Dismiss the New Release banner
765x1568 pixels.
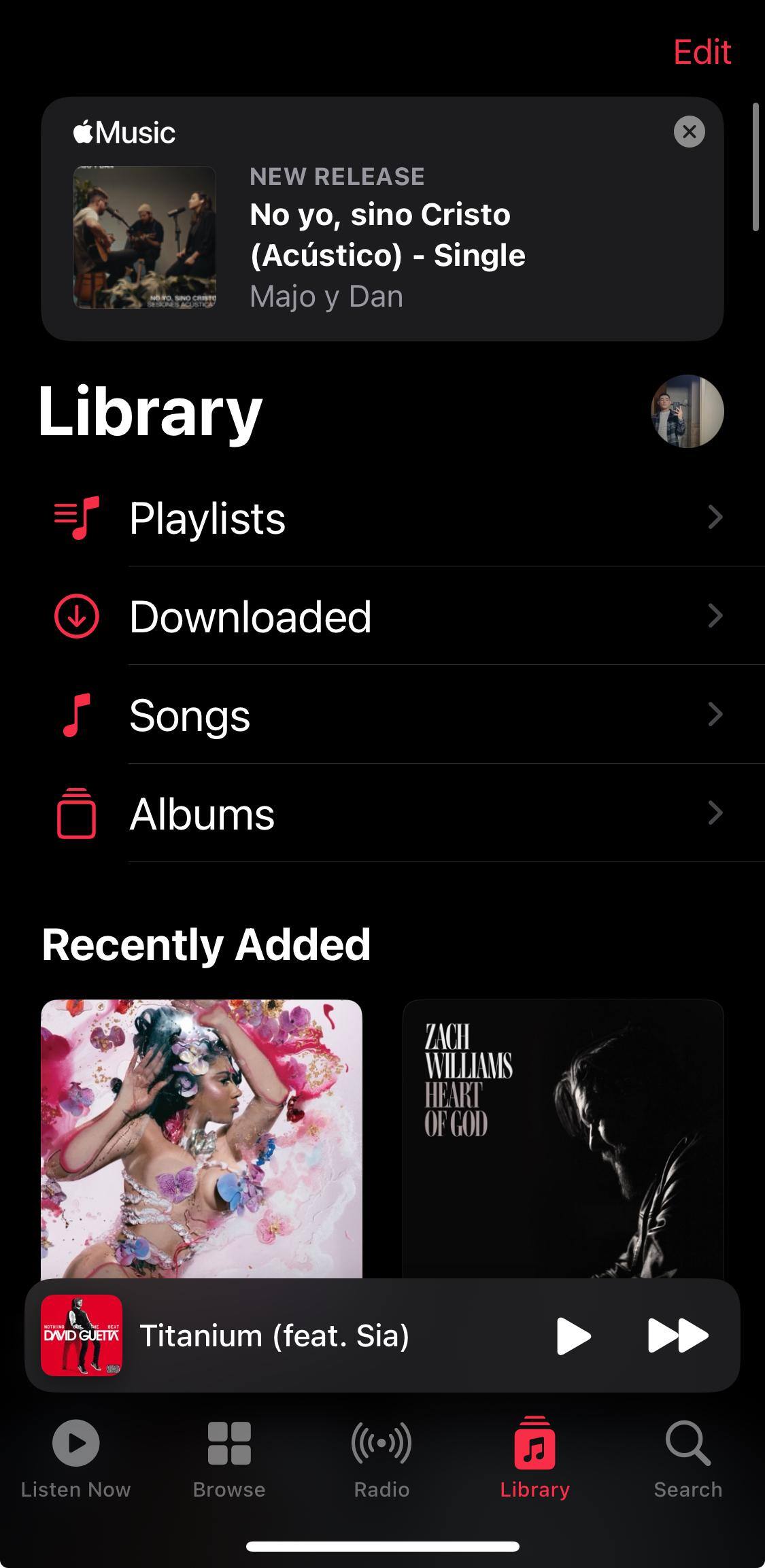pos(689,132)
